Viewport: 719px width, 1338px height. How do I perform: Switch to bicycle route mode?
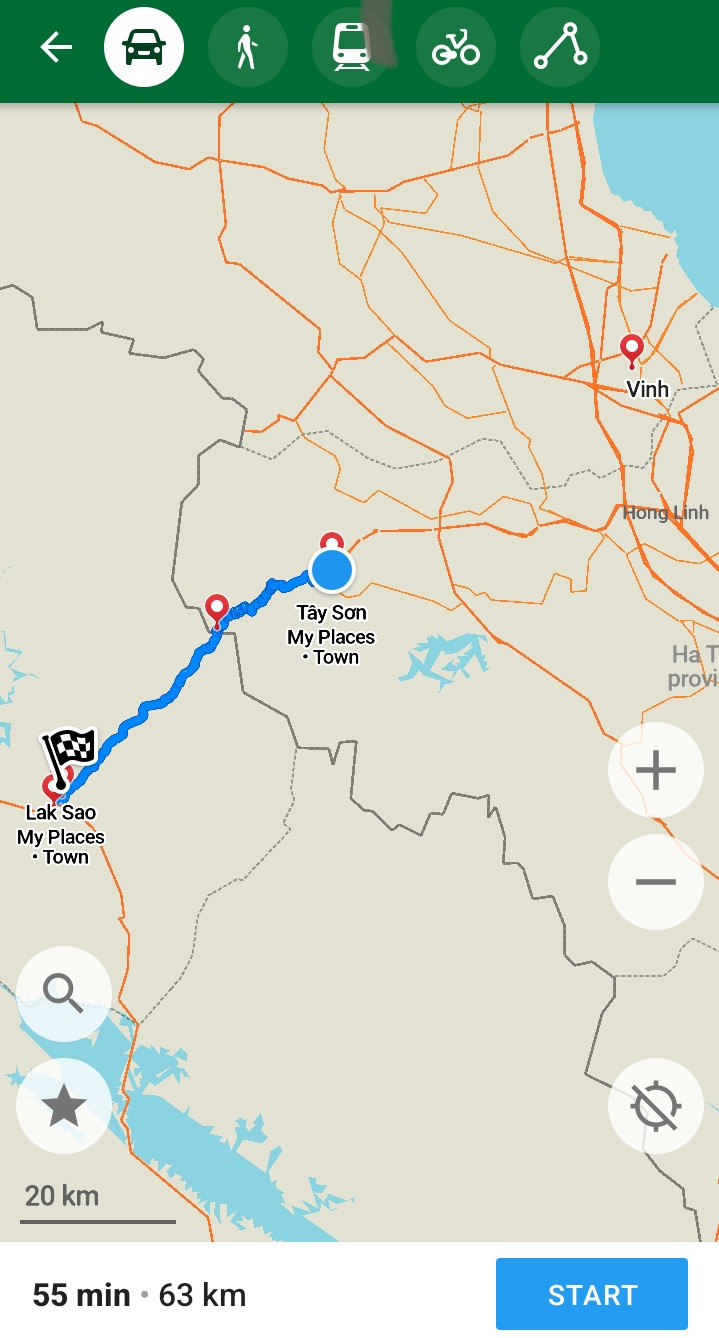coord(455,47)
